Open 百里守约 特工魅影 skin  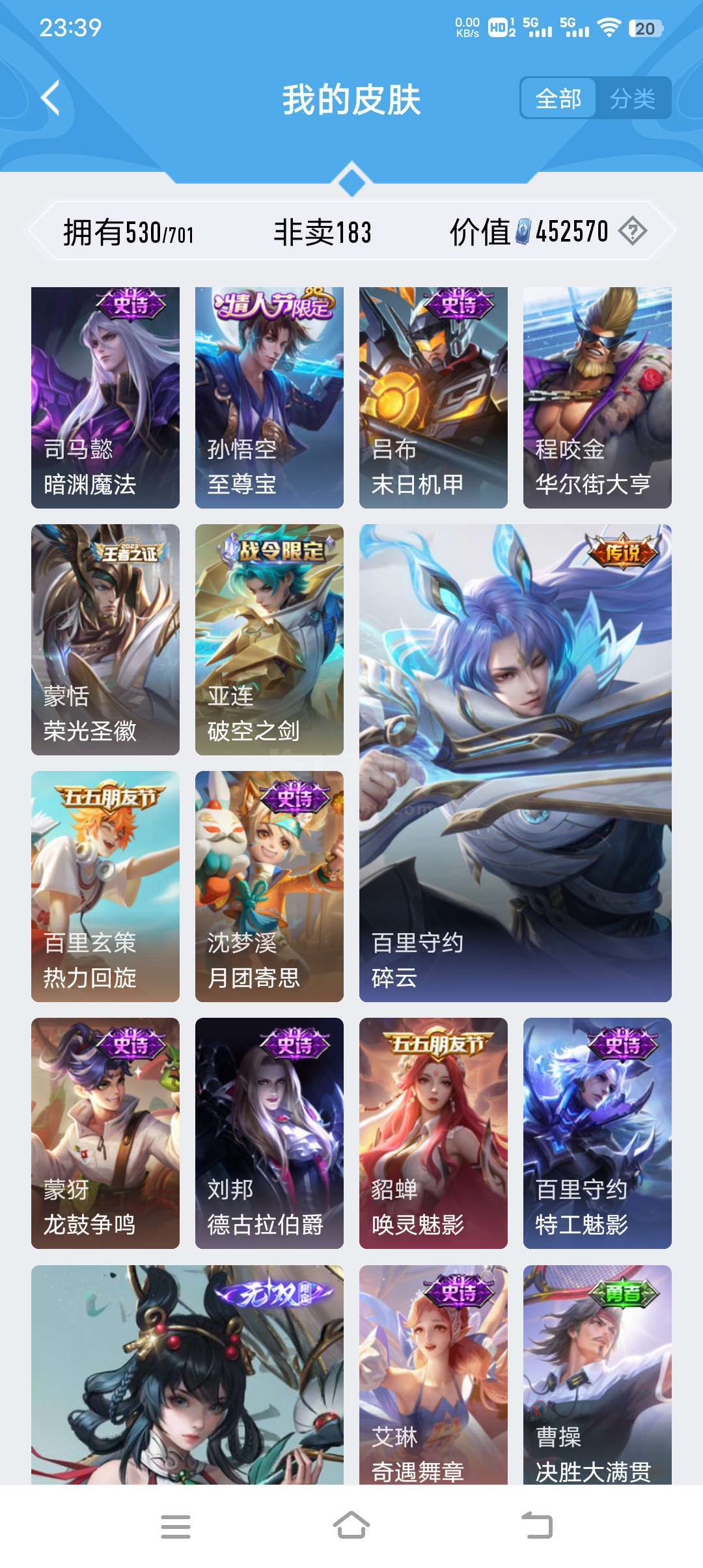(598, 1133)
